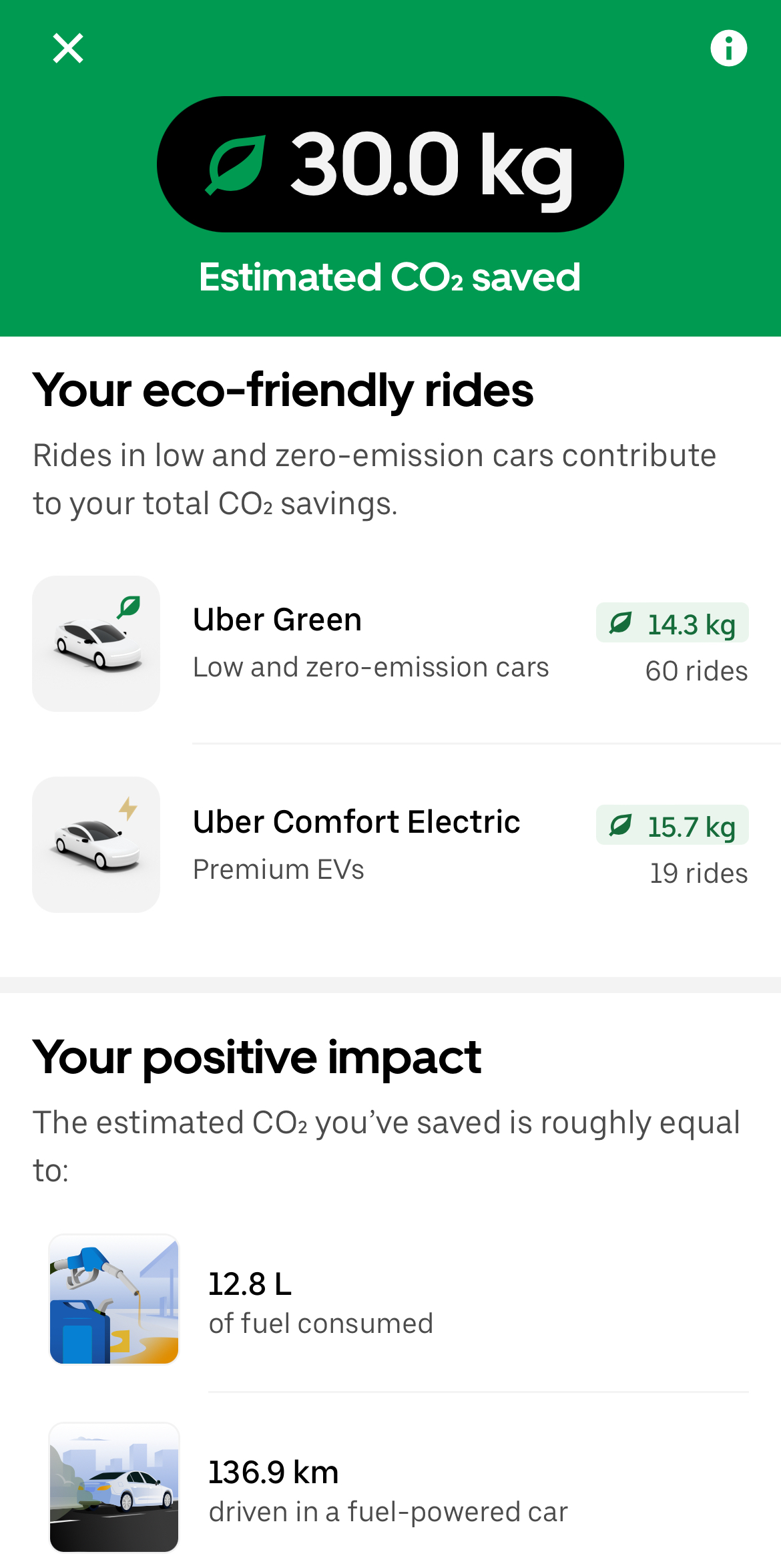This screenshot has height=1568, width=781.
Task: Dismiss the screen with the X
Action: (67, 47)
